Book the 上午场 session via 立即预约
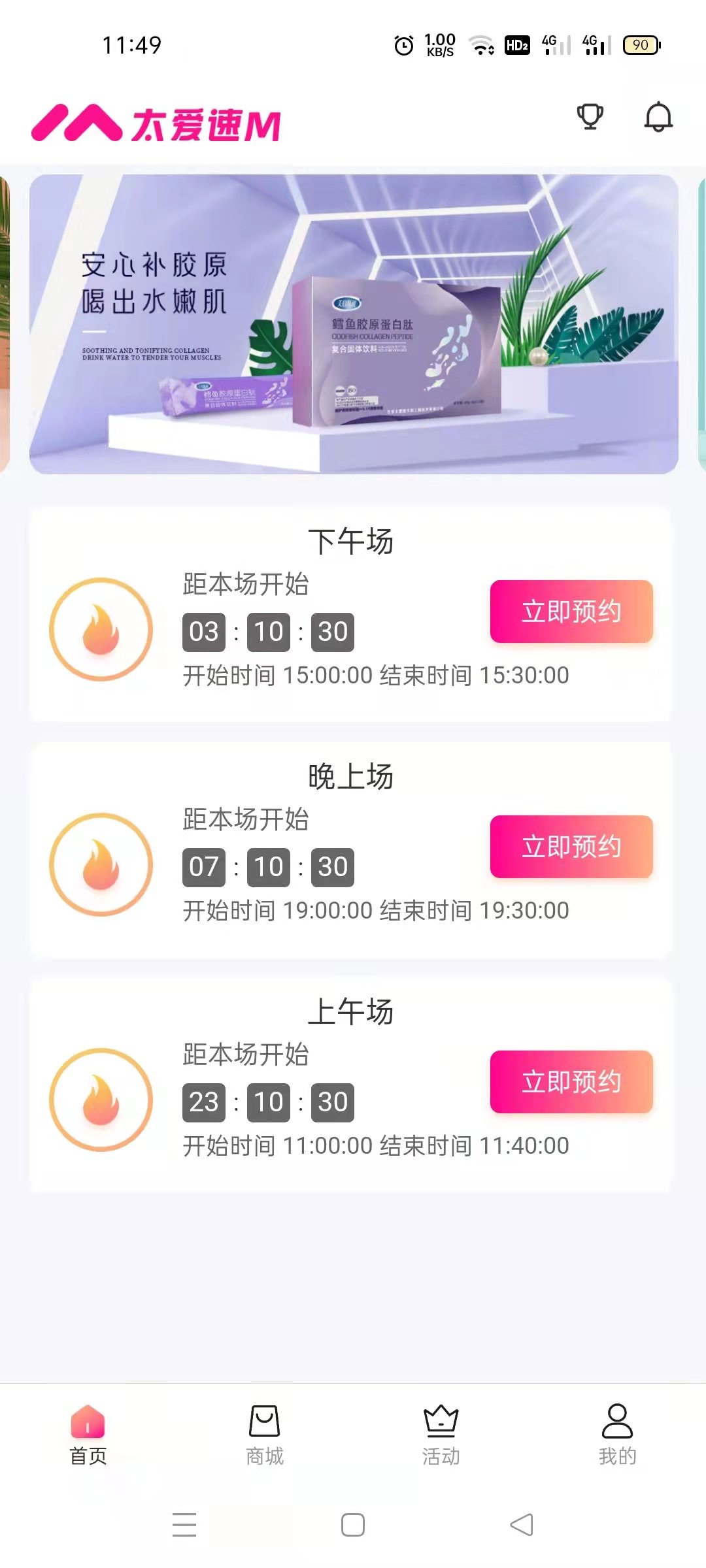The image size is (706, 1568). (x=571, y=1082)
